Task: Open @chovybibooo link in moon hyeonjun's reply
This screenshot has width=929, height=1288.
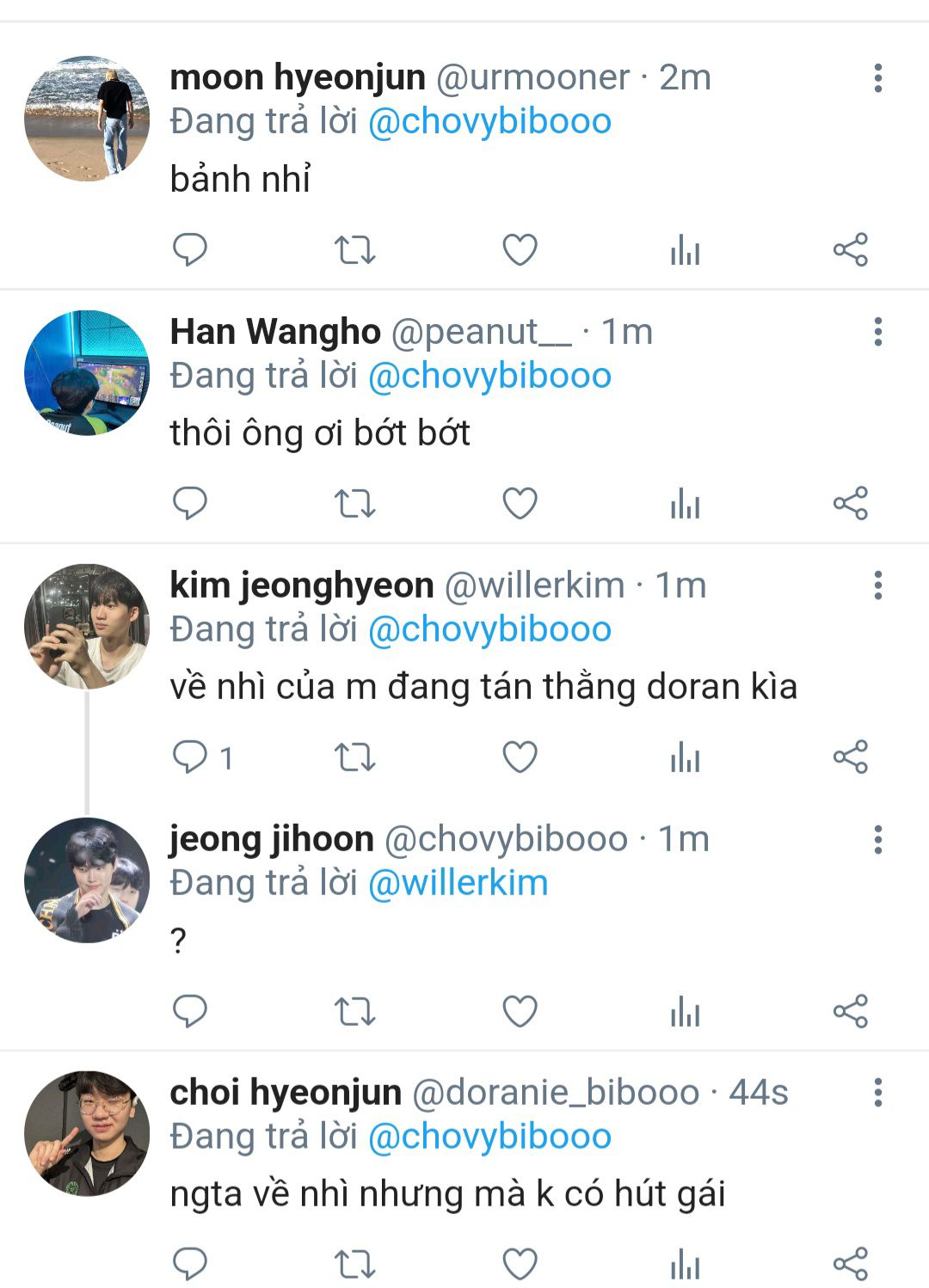Action: (489, 121)
